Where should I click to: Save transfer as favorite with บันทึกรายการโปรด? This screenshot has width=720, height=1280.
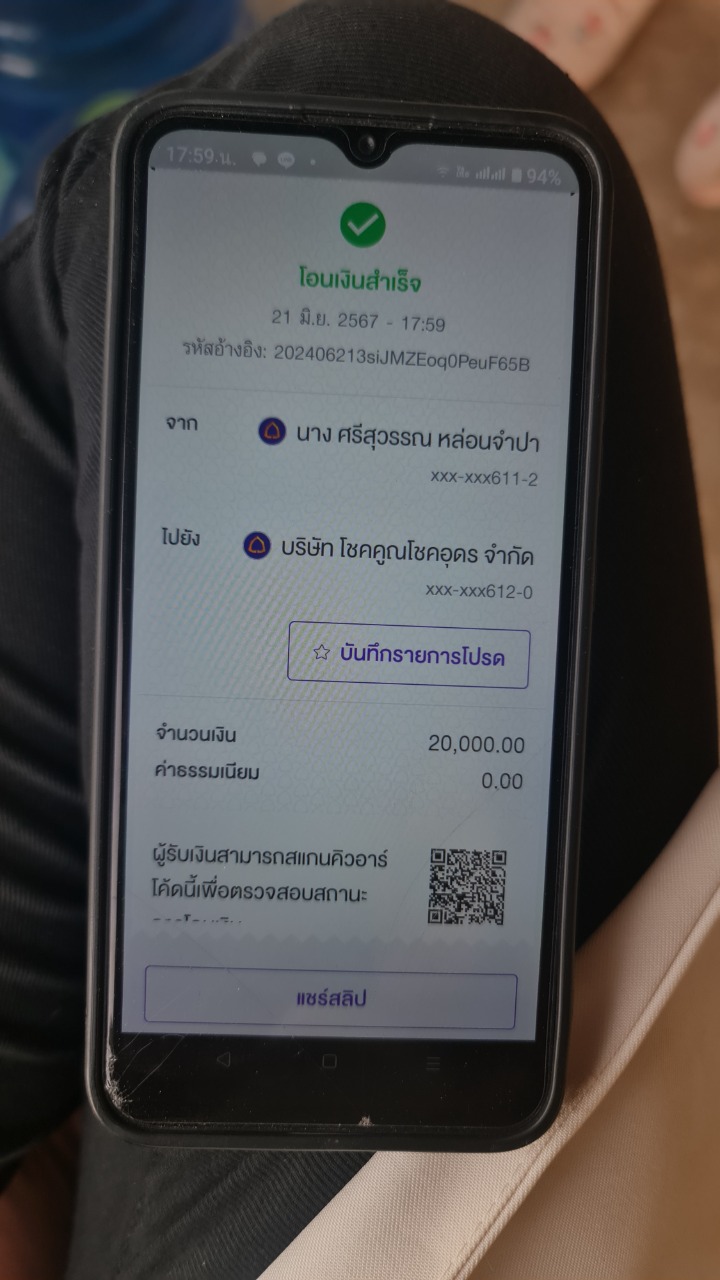tap(408, 655)
